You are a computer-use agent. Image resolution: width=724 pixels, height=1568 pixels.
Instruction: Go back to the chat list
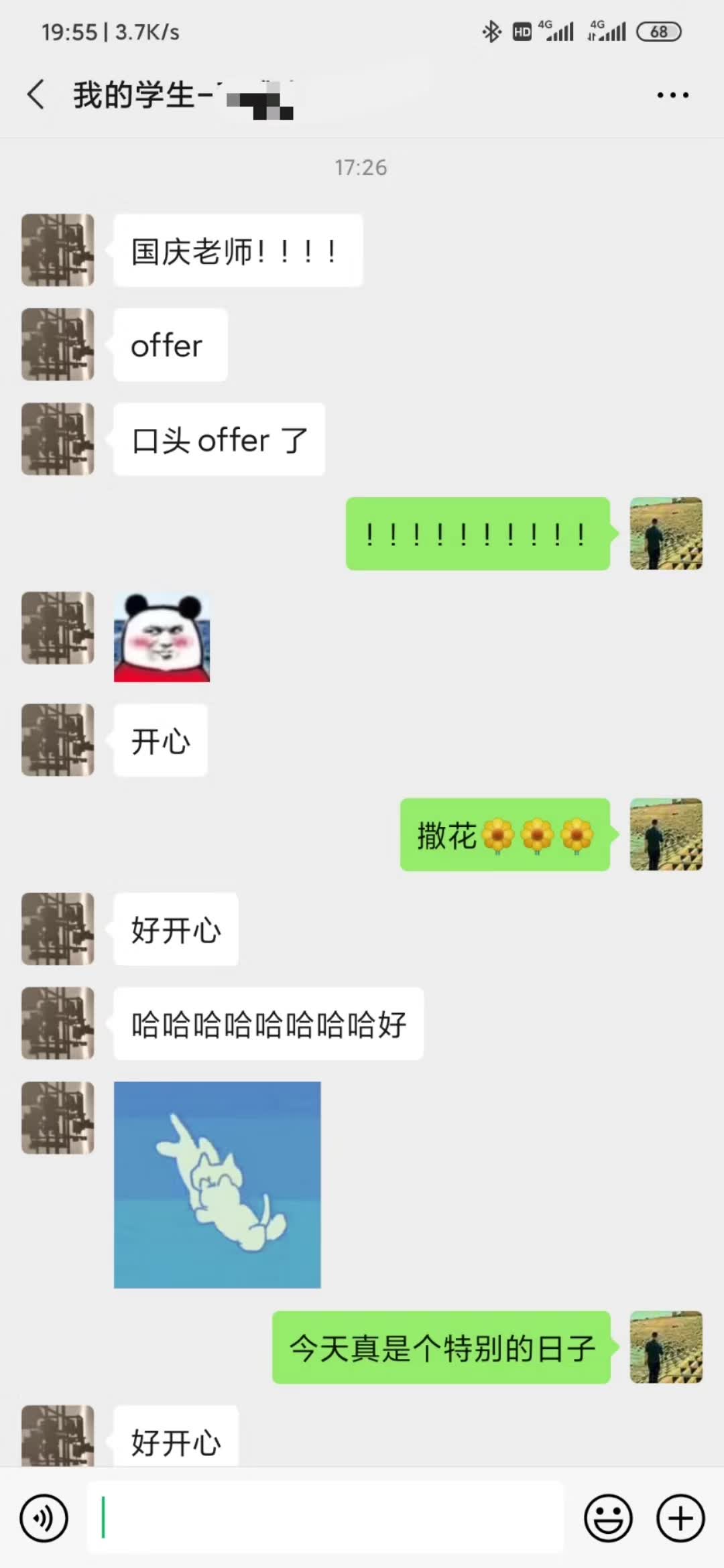point(36,94)
